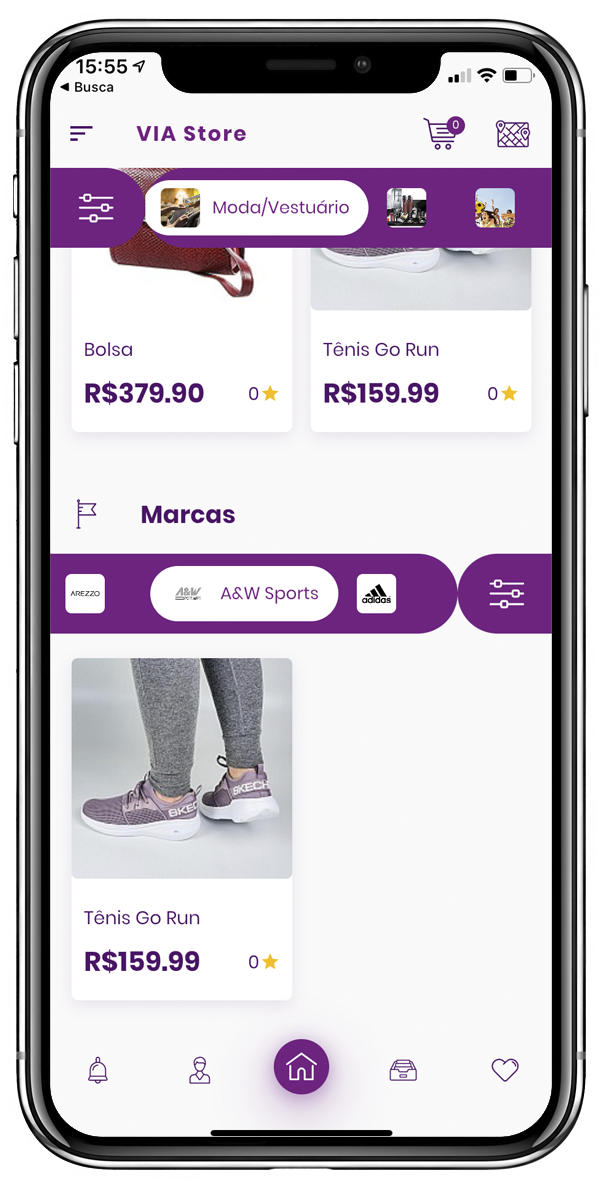Image resolution: width=602 pixels, height=1190 pixels.
Task: Open the favorites heart tab
Action: coord(505,1070)
